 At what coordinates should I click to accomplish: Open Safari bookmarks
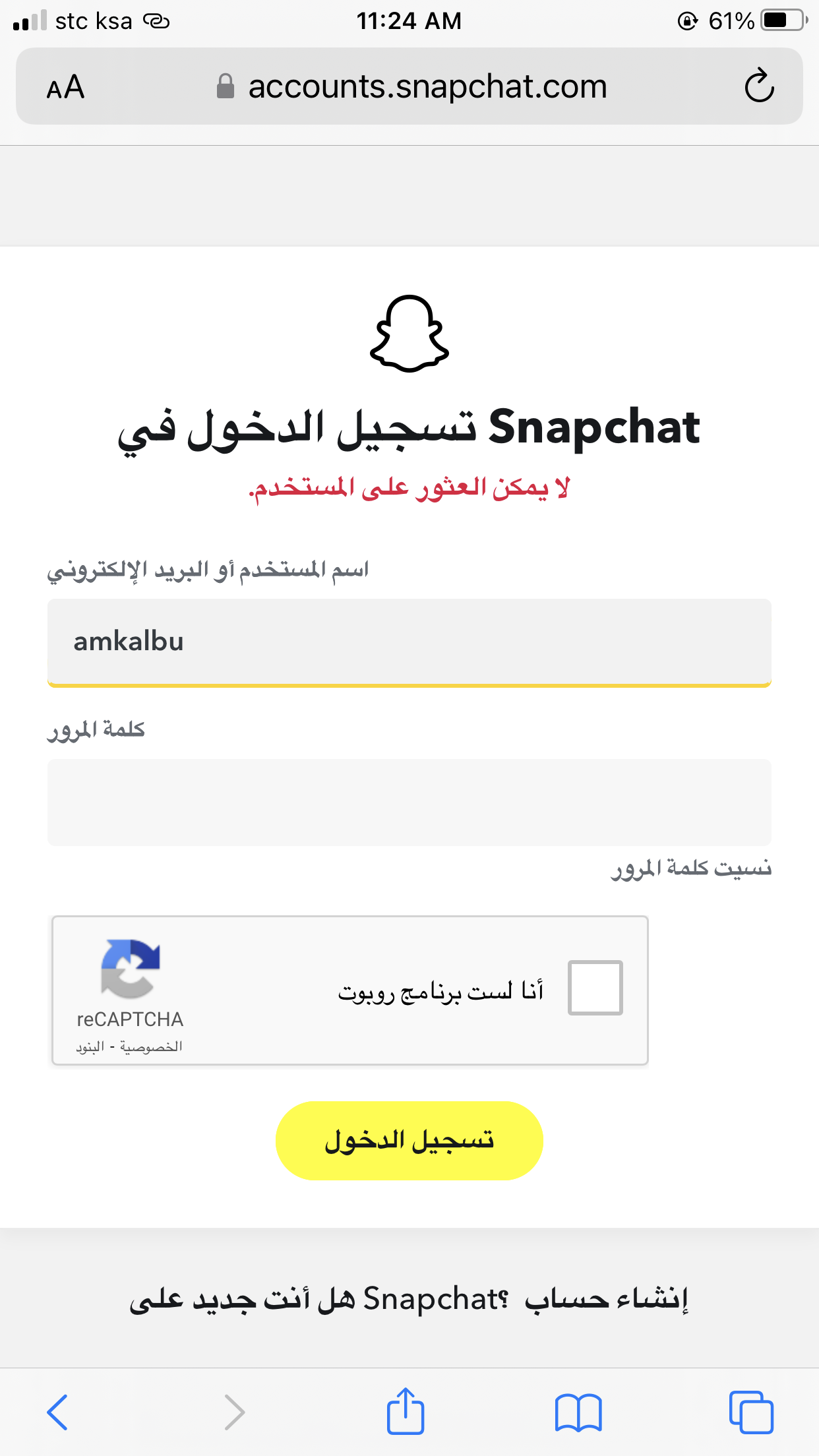[x=578, y=1412]
